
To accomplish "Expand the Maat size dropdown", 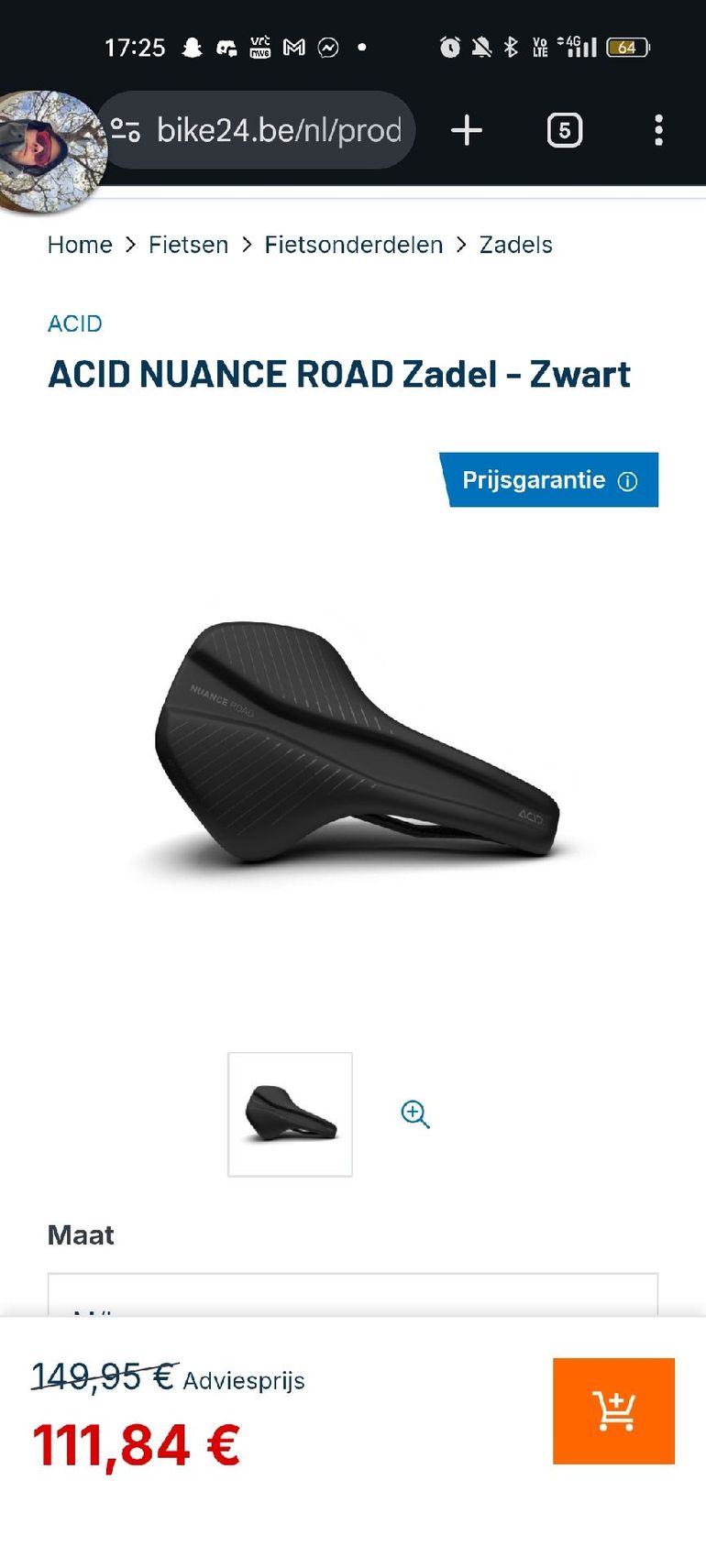I will click(x=353, y=1297).
